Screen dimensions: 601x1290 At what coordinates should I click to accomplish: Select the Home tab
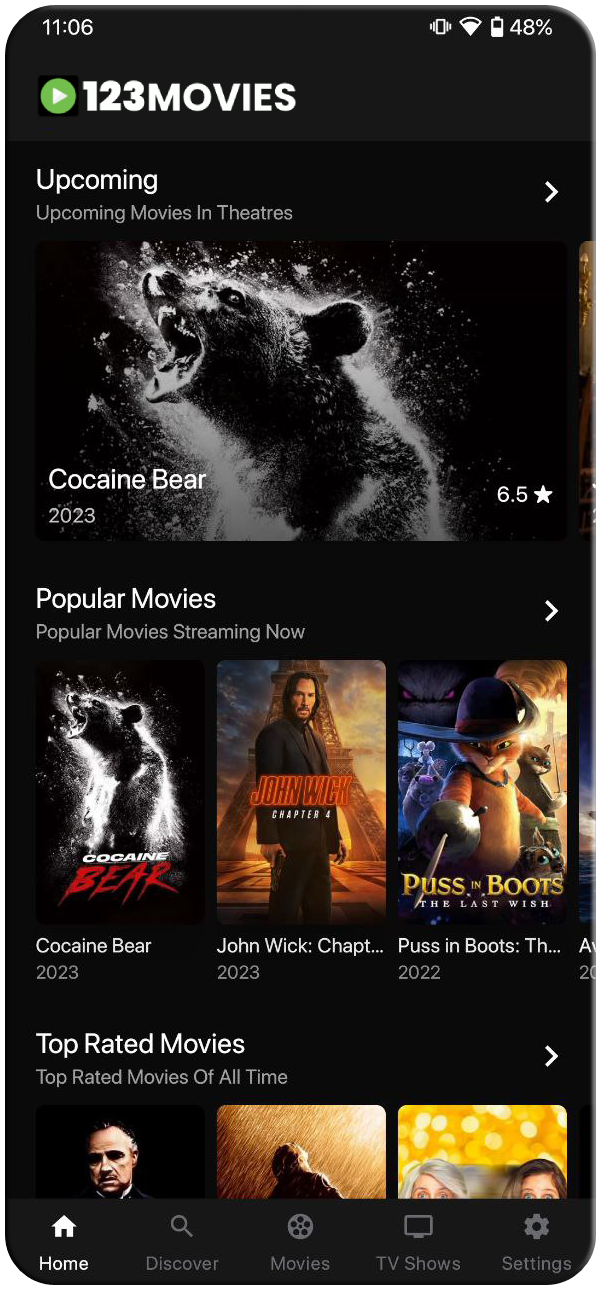64,1243
